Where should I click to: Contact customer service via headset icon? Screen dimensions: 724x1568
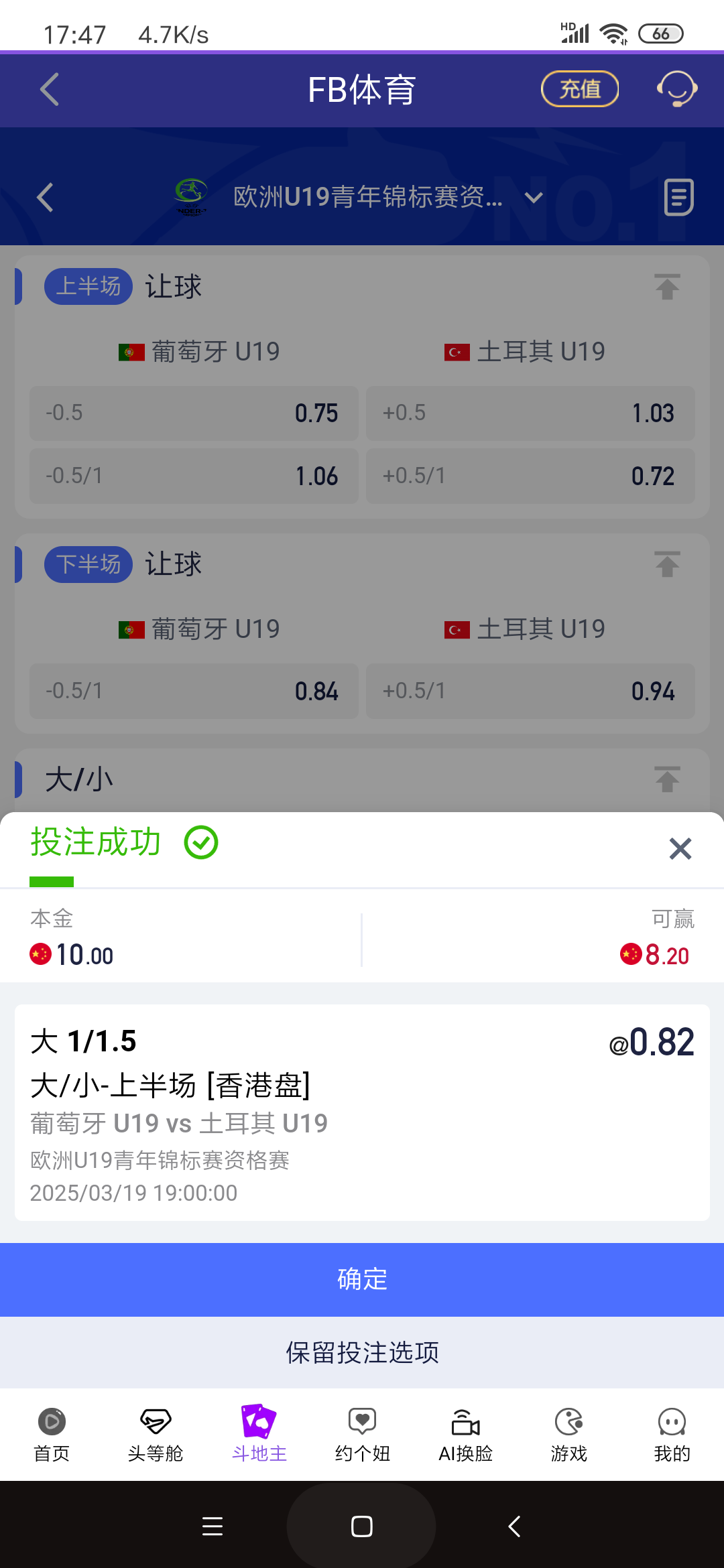coord(676,89)
